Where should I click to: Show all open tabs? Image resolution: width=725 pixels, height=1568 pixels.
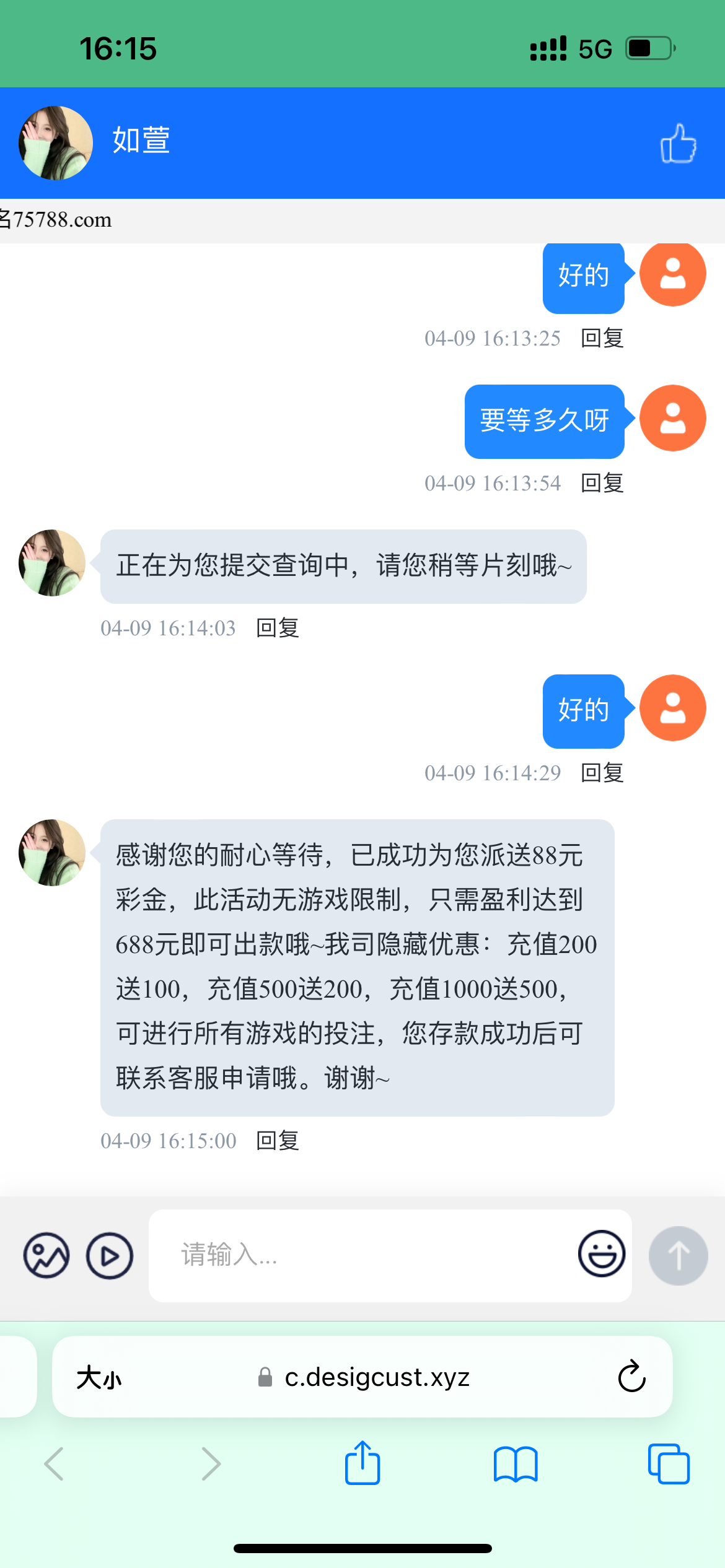click(669, 1464)
